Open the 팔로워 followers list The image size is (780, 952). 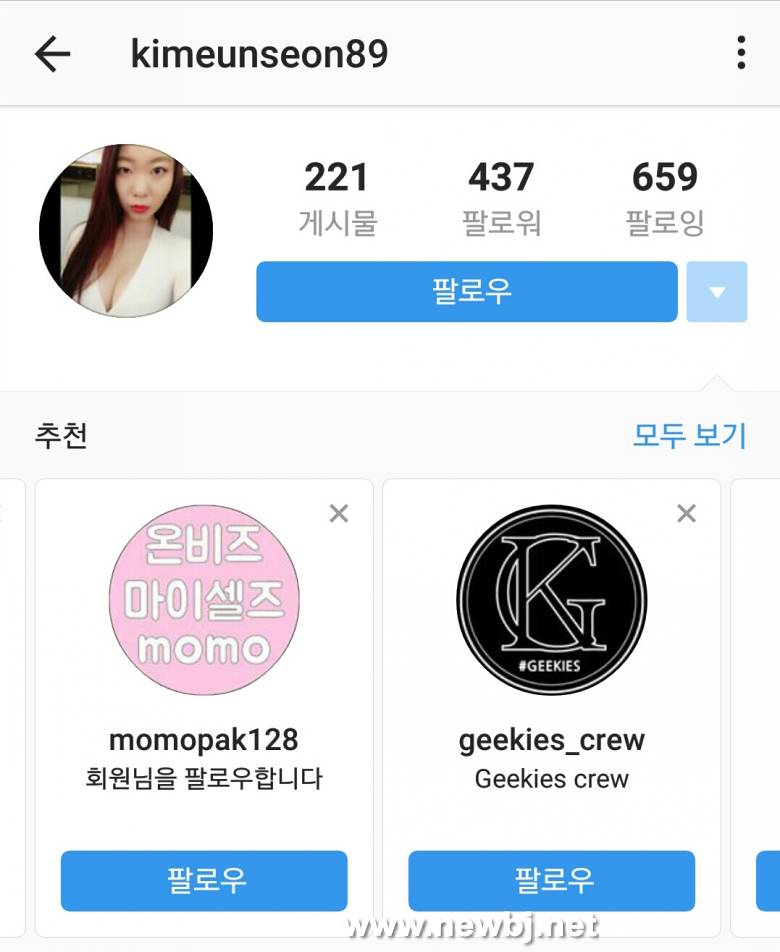[x=501, y=198]
